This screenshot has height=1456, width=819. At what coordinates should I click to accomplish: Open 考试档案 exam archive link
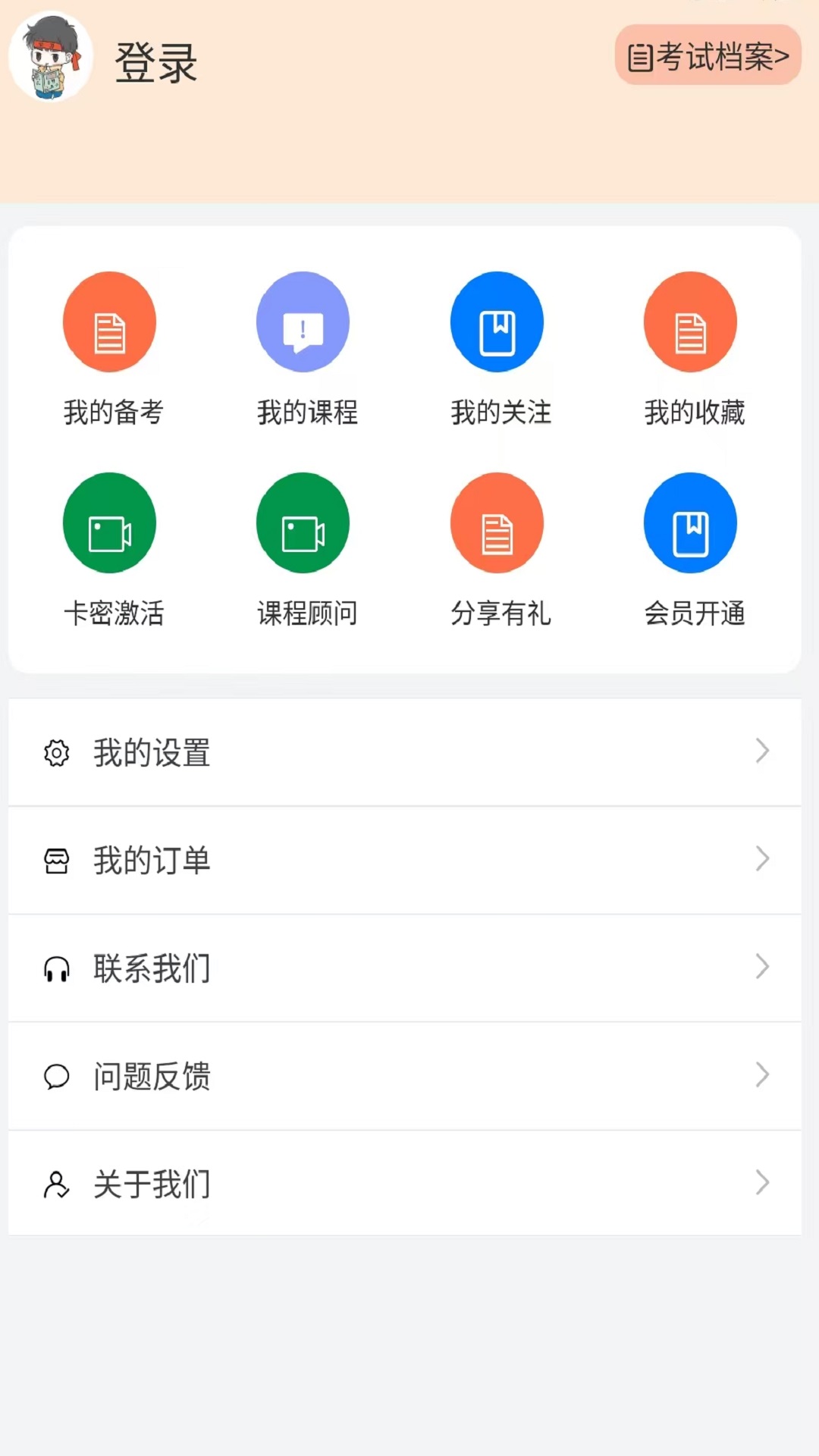708,55
